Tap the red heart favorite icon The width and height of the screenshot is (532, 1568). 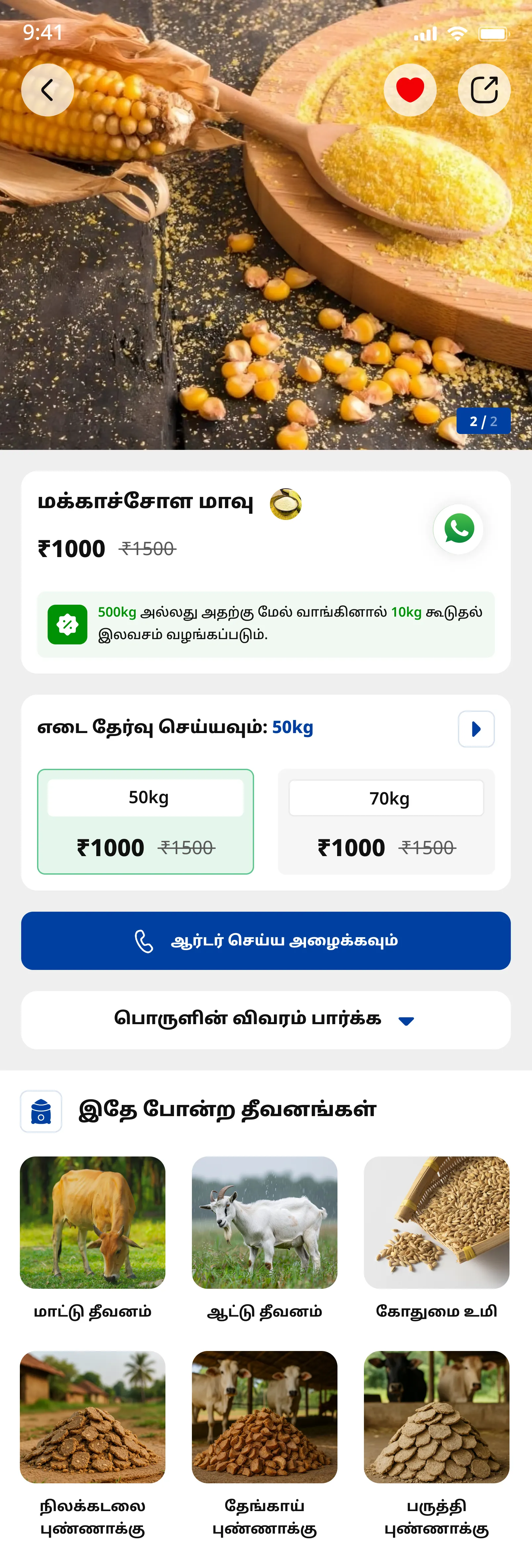point(410,90)
